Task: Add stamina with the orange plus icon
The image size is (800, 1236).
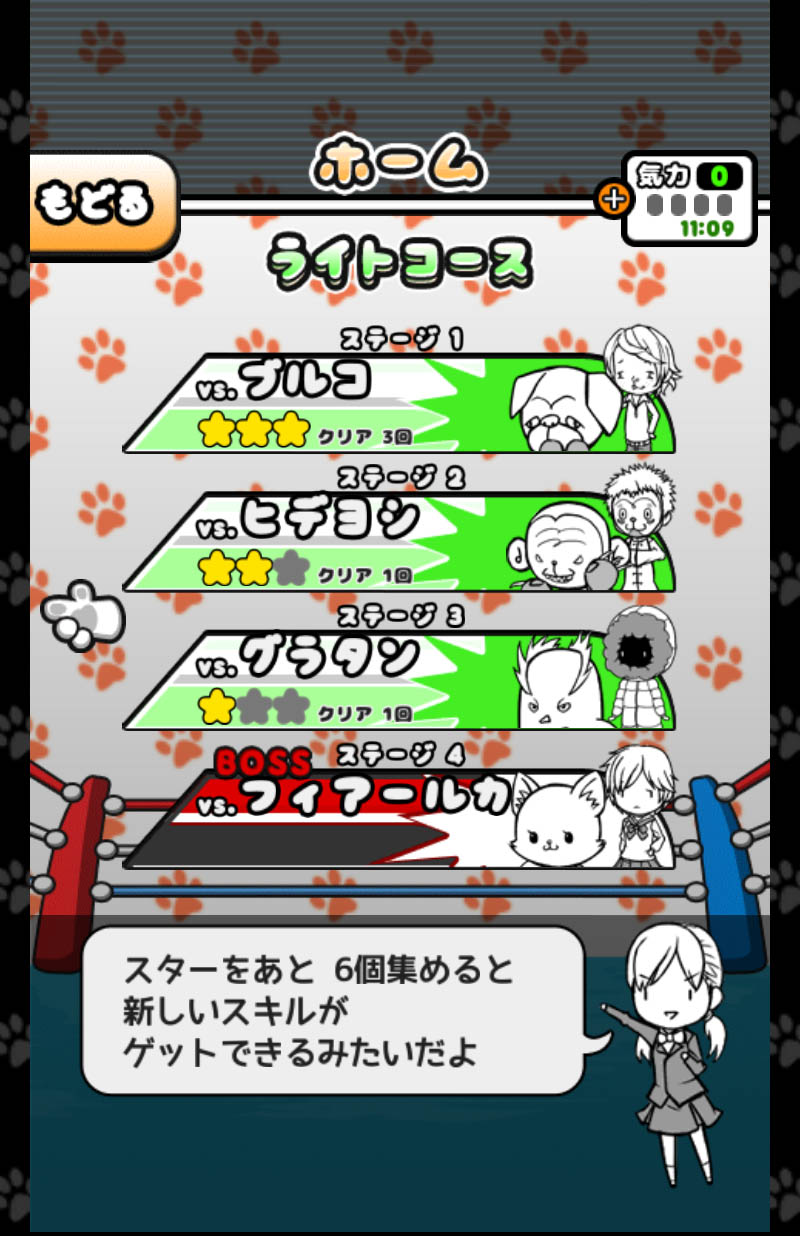Action: [613, 198]
